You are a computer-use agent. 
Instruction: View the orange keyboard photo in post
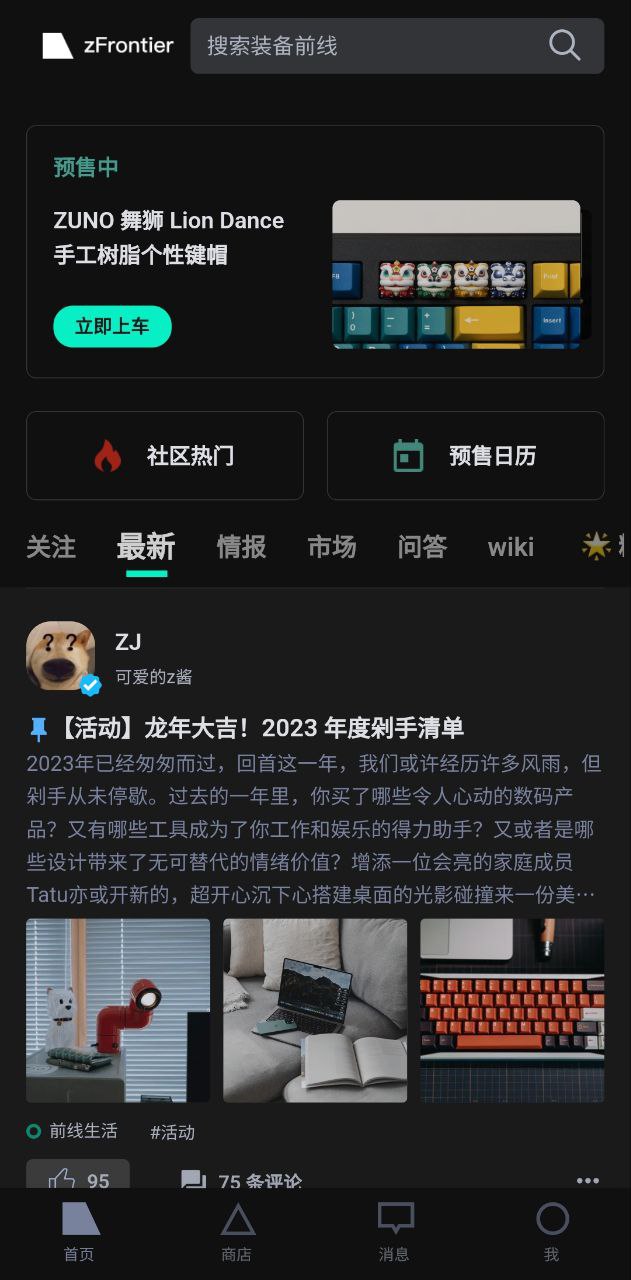pos(512,1010)
